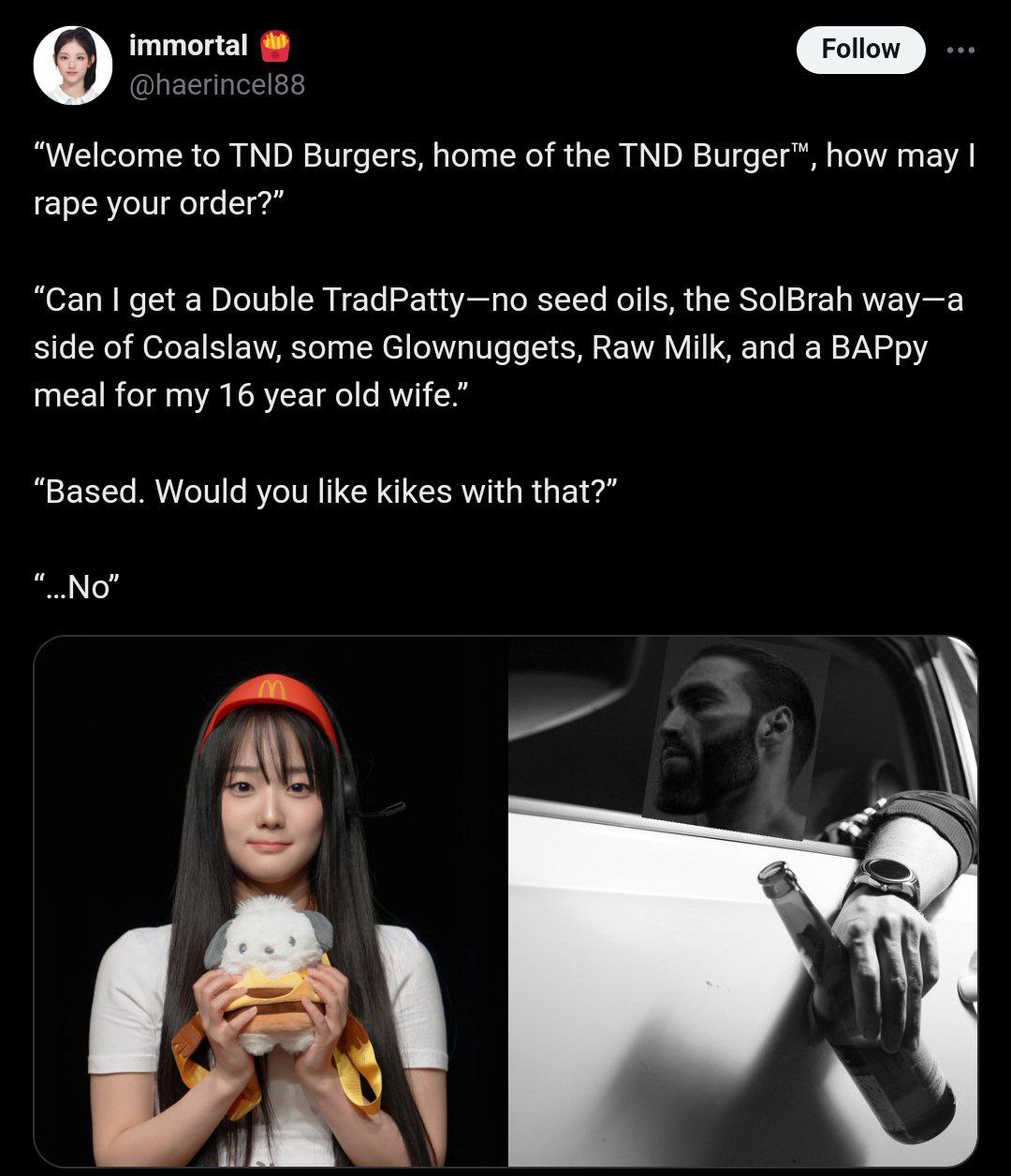View the attached photo with the red visor

point(271,901)
